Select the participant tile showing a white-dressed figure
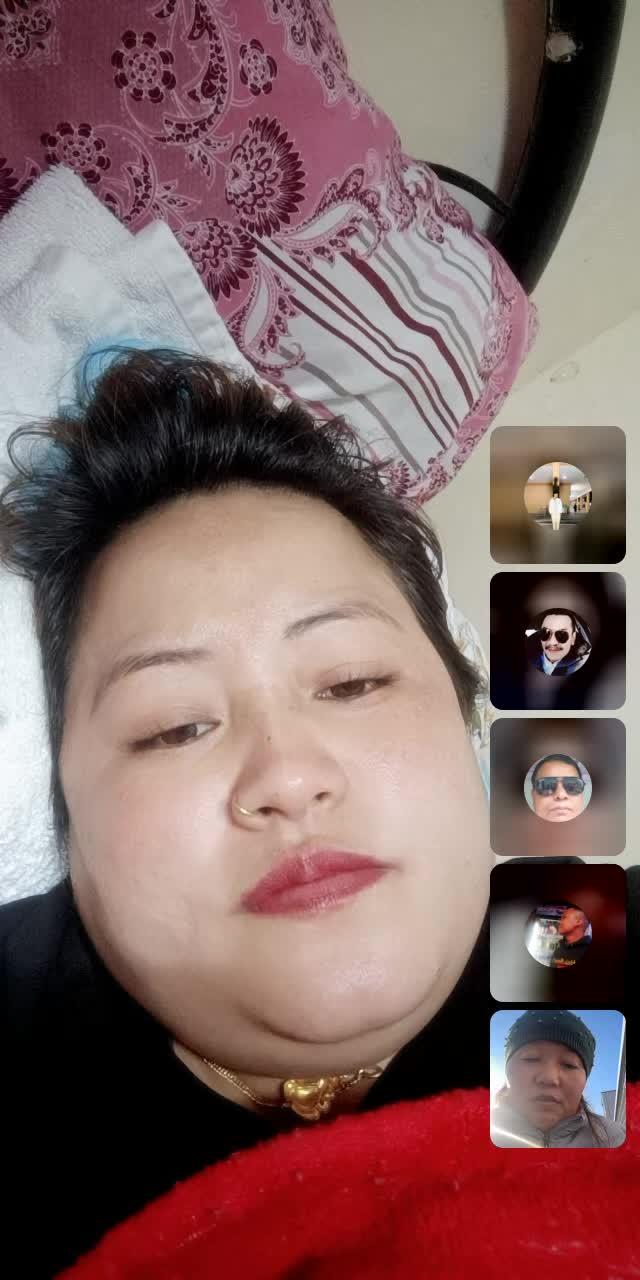 [557, 495]
